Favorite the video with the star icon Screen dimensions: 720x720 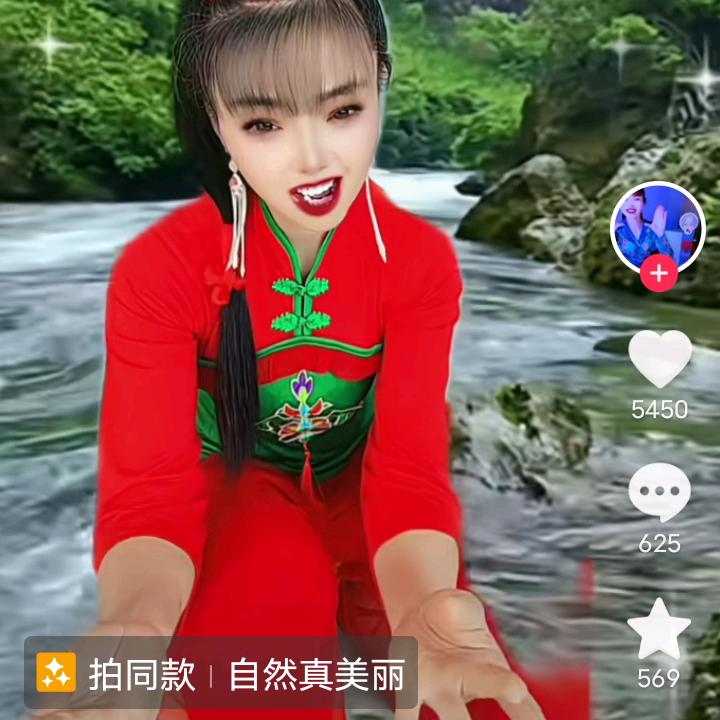[x=659, y=629]
